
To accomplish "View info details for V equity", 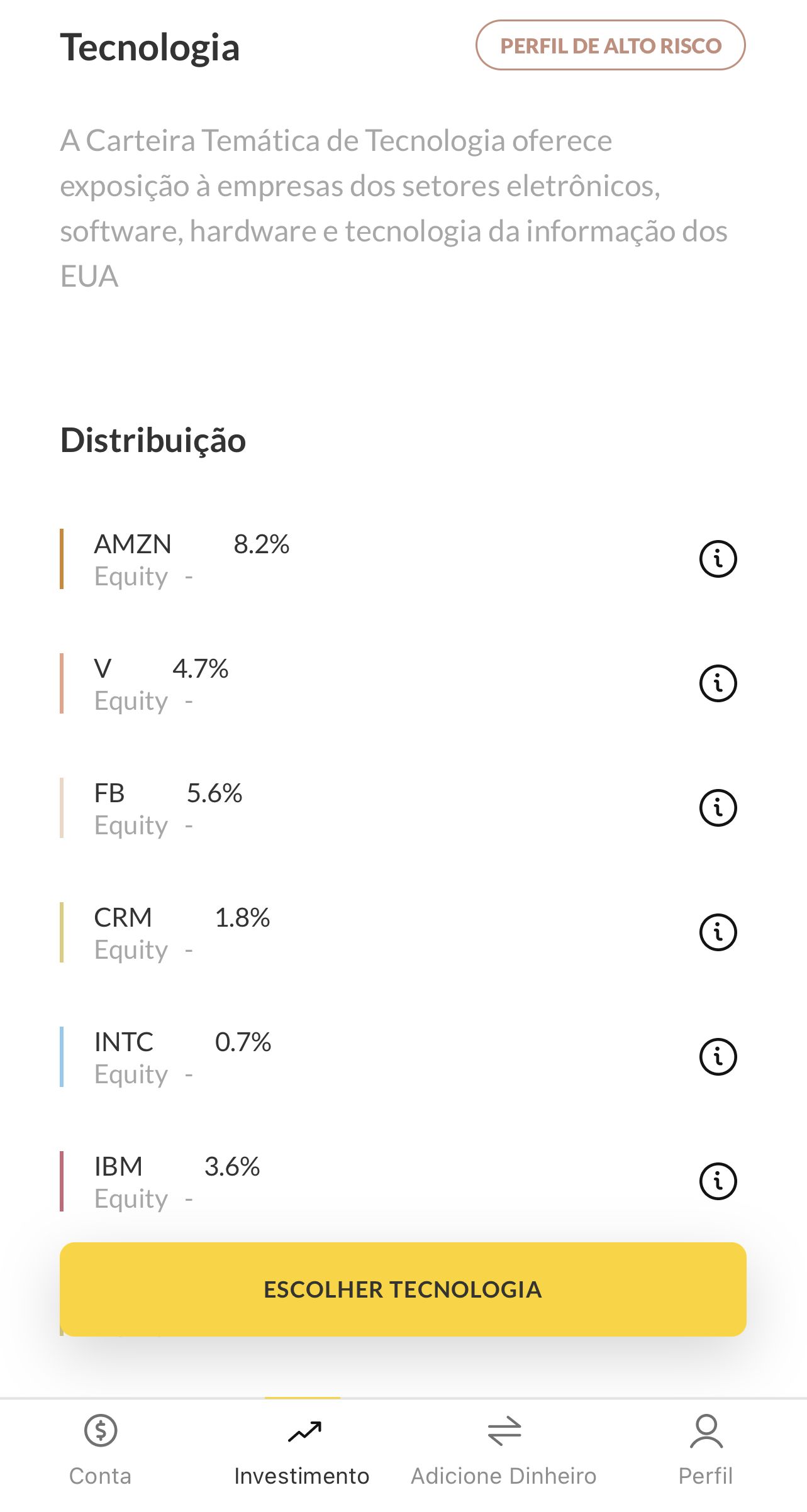I will tap(718, 683).
